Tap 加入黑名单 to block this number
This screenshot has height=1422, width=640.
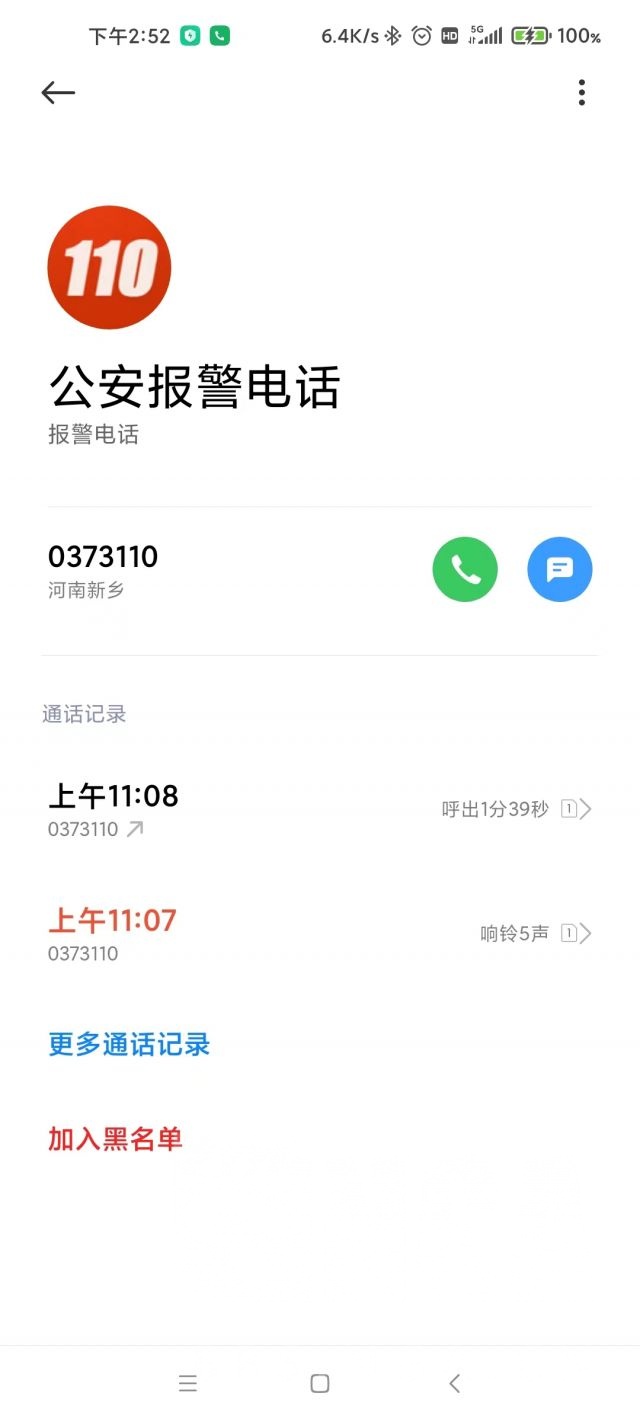[116, 1139]
